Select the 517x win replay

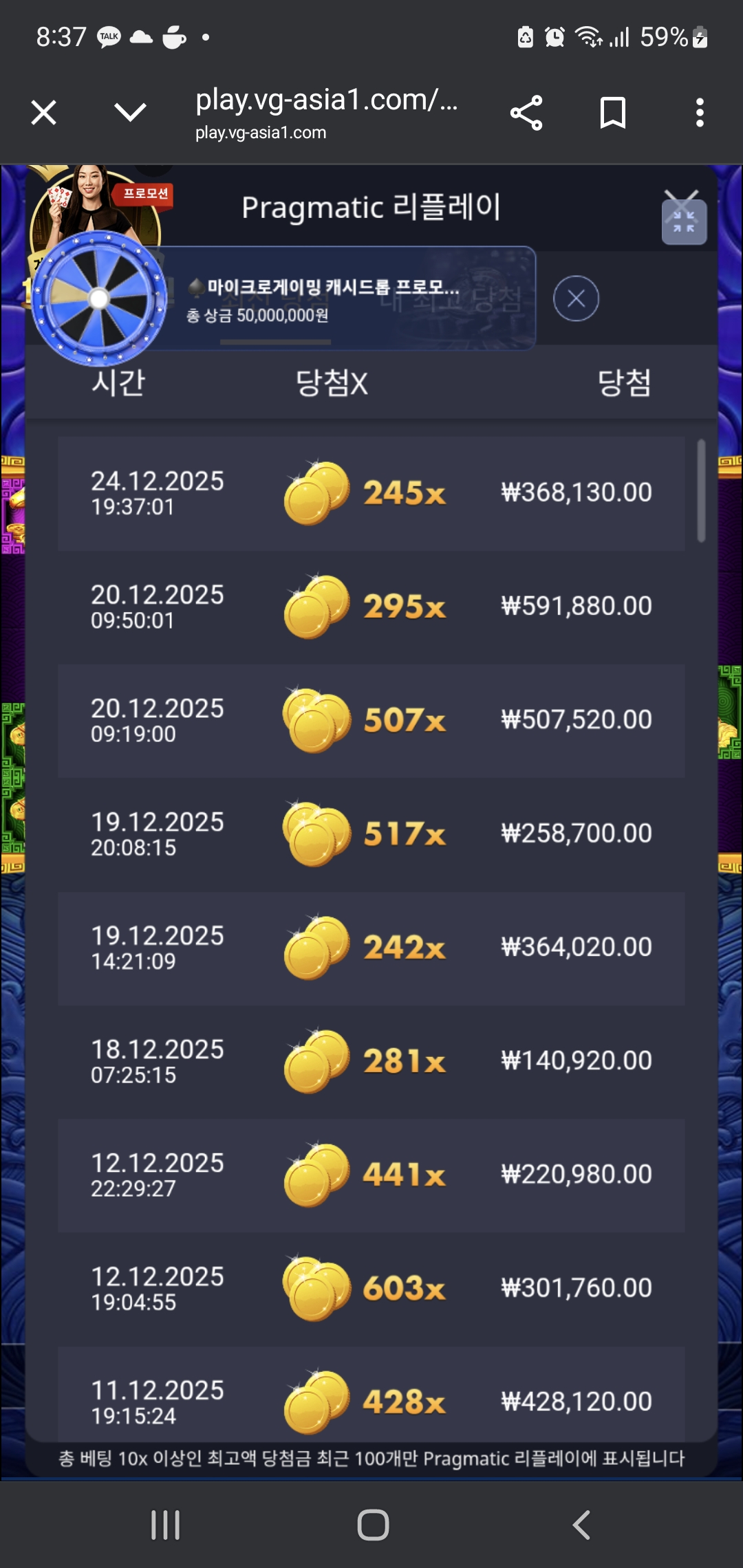click(371, 834)
